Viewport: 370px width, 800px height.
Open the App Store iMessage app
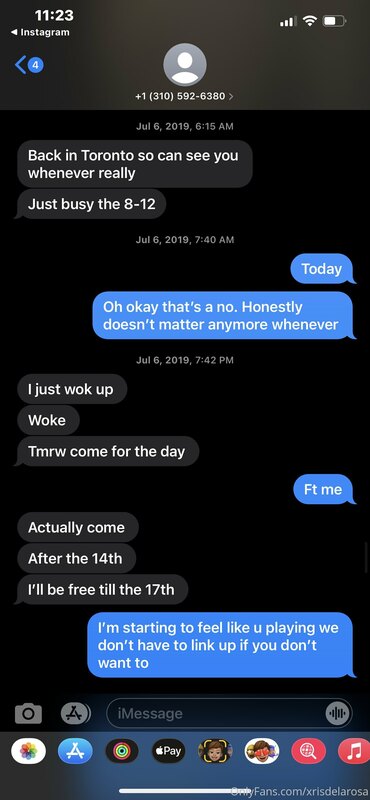click(x=75, y=751)
